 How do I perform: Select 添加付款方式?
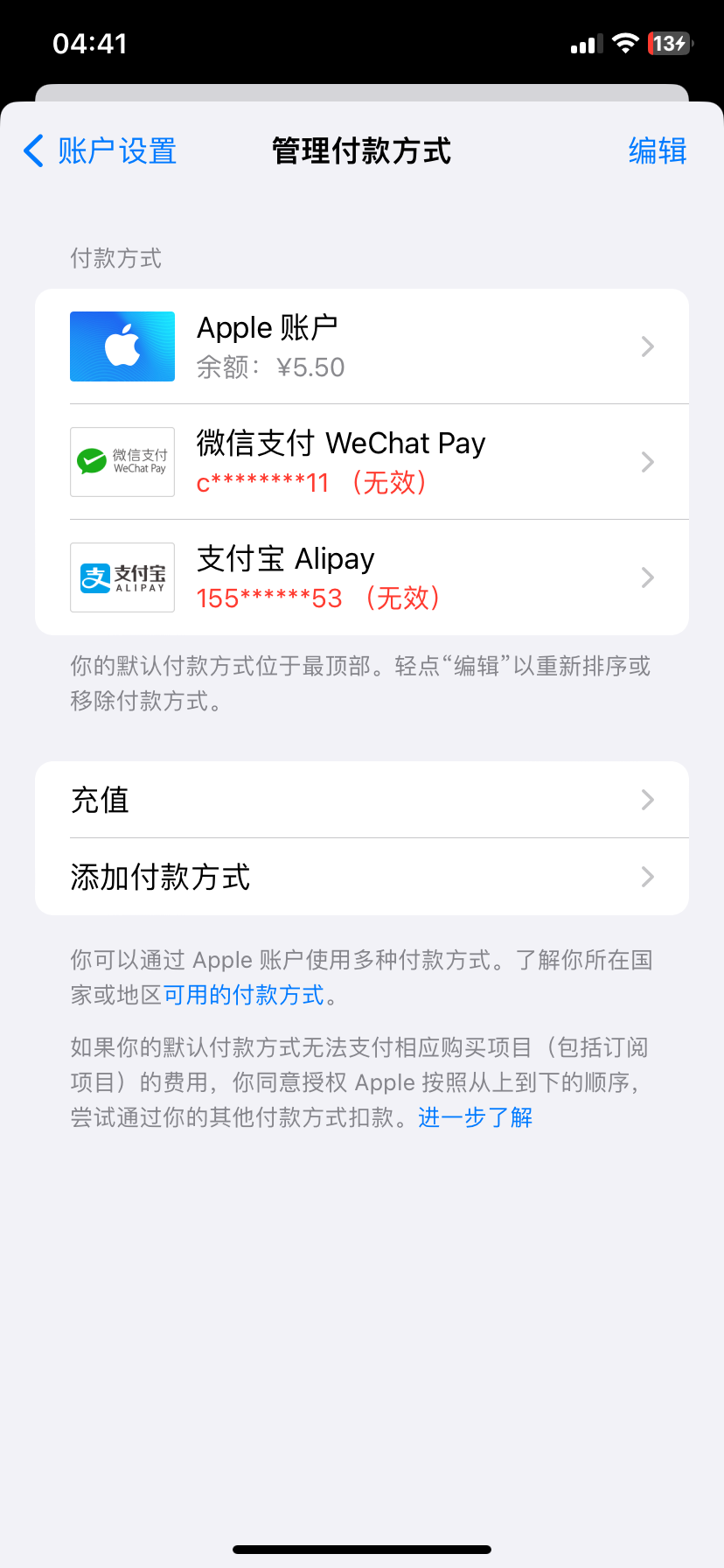[362, 877]
